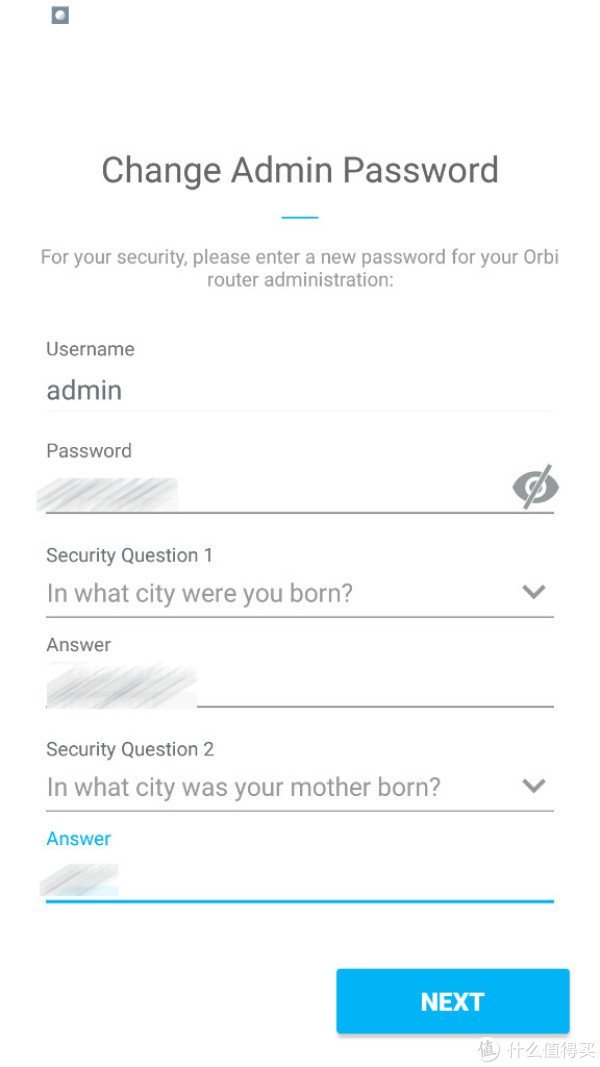This screenshot has height=1067, width=600.
Task: Open the Security Question 1 dropdown
Action: tap(299, 593)
